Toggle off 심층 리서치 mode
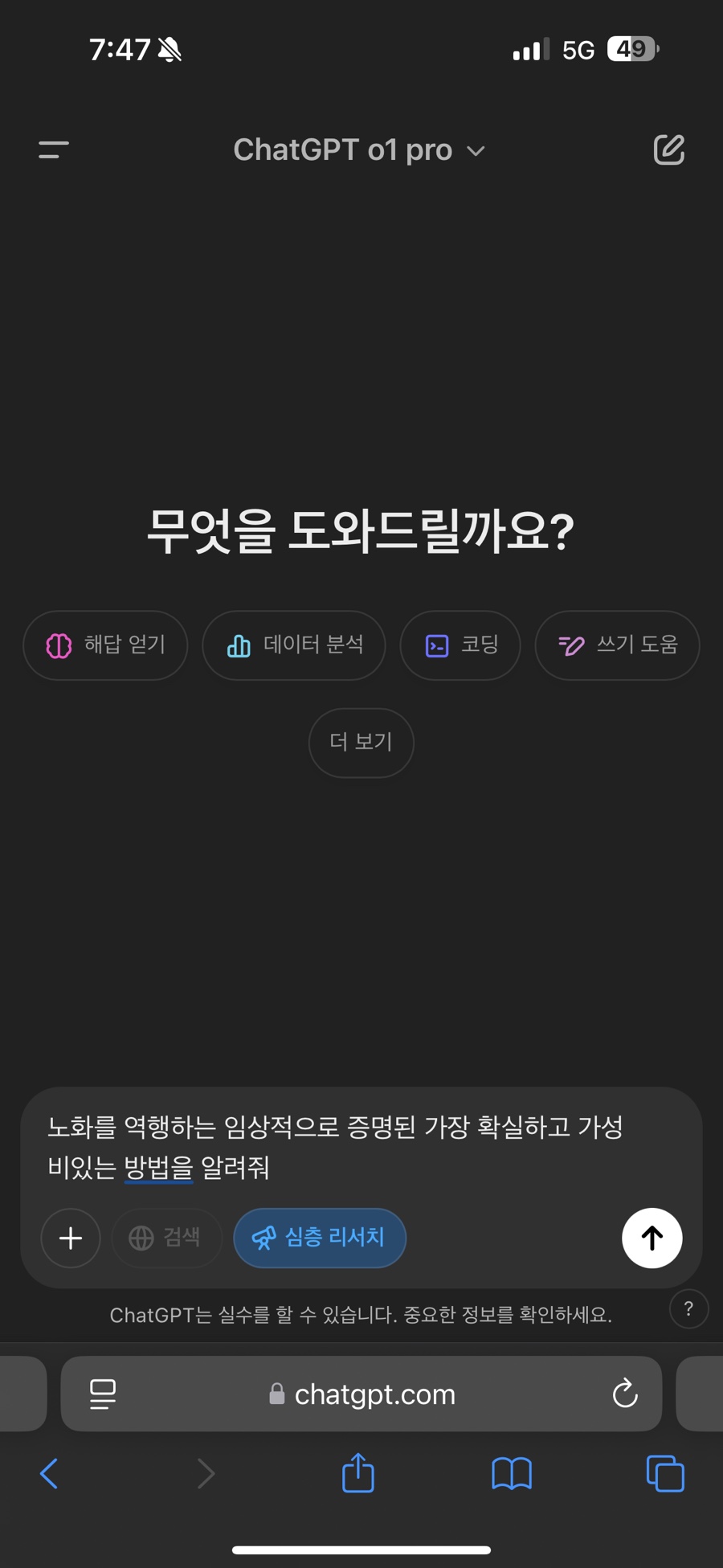 pyautogui.click(x=320, y=1238)
